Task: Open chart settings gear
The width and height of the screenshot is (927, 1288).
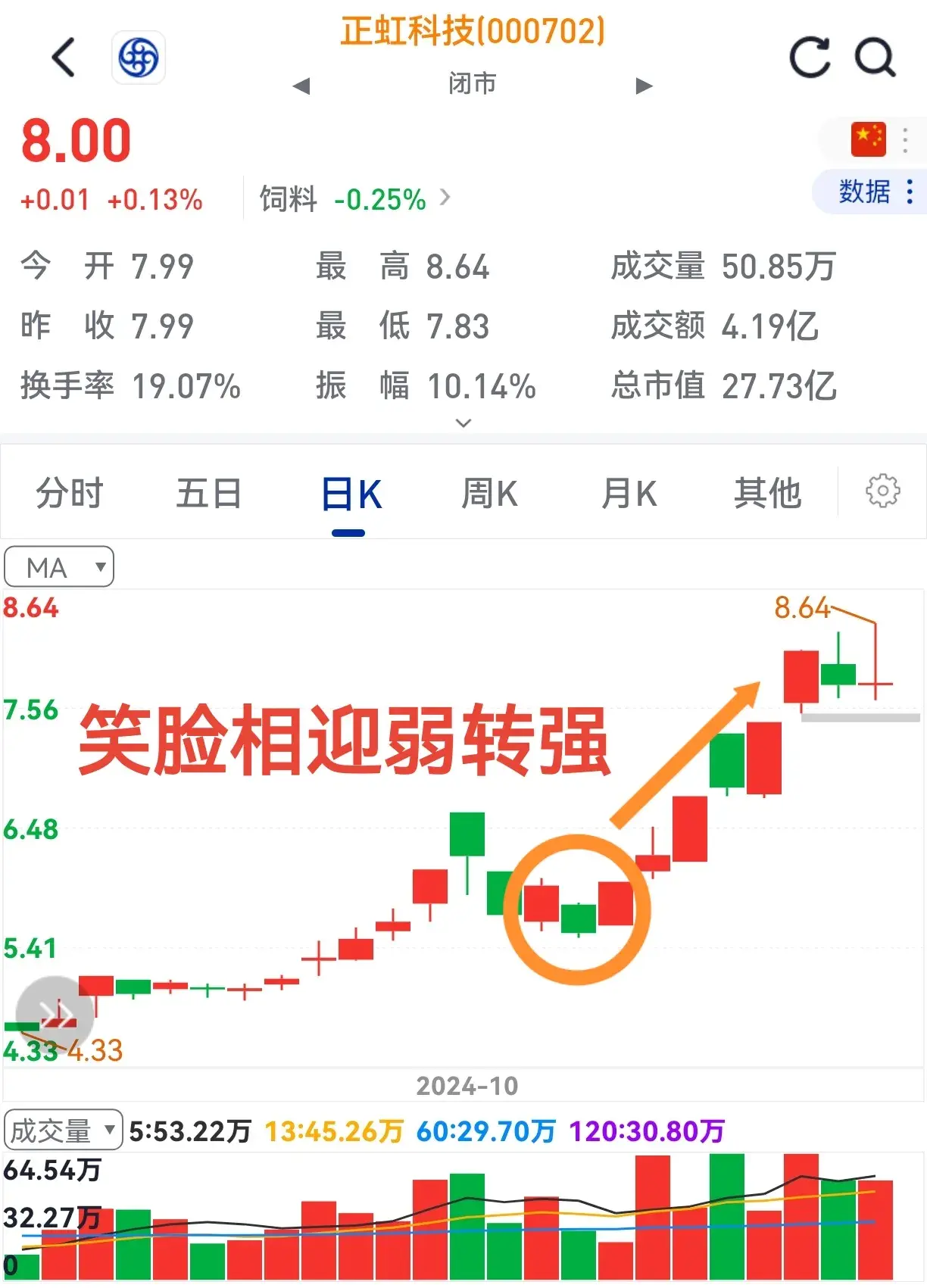Action: 882,491
